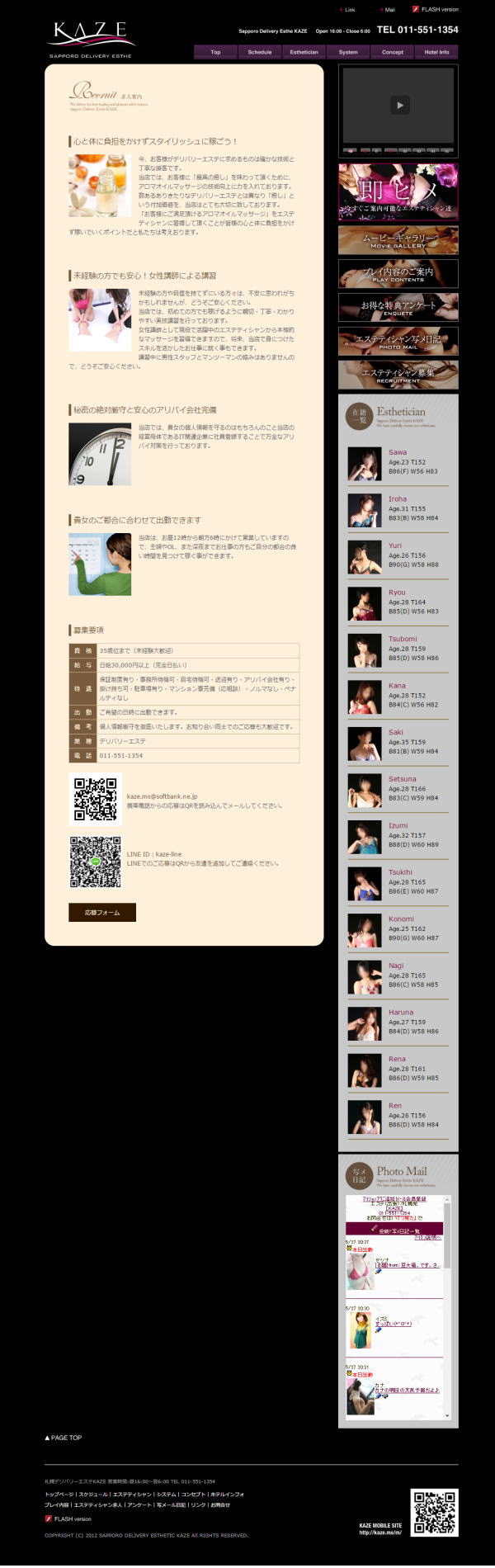Go to the System tab

click(x=348, y=52)
